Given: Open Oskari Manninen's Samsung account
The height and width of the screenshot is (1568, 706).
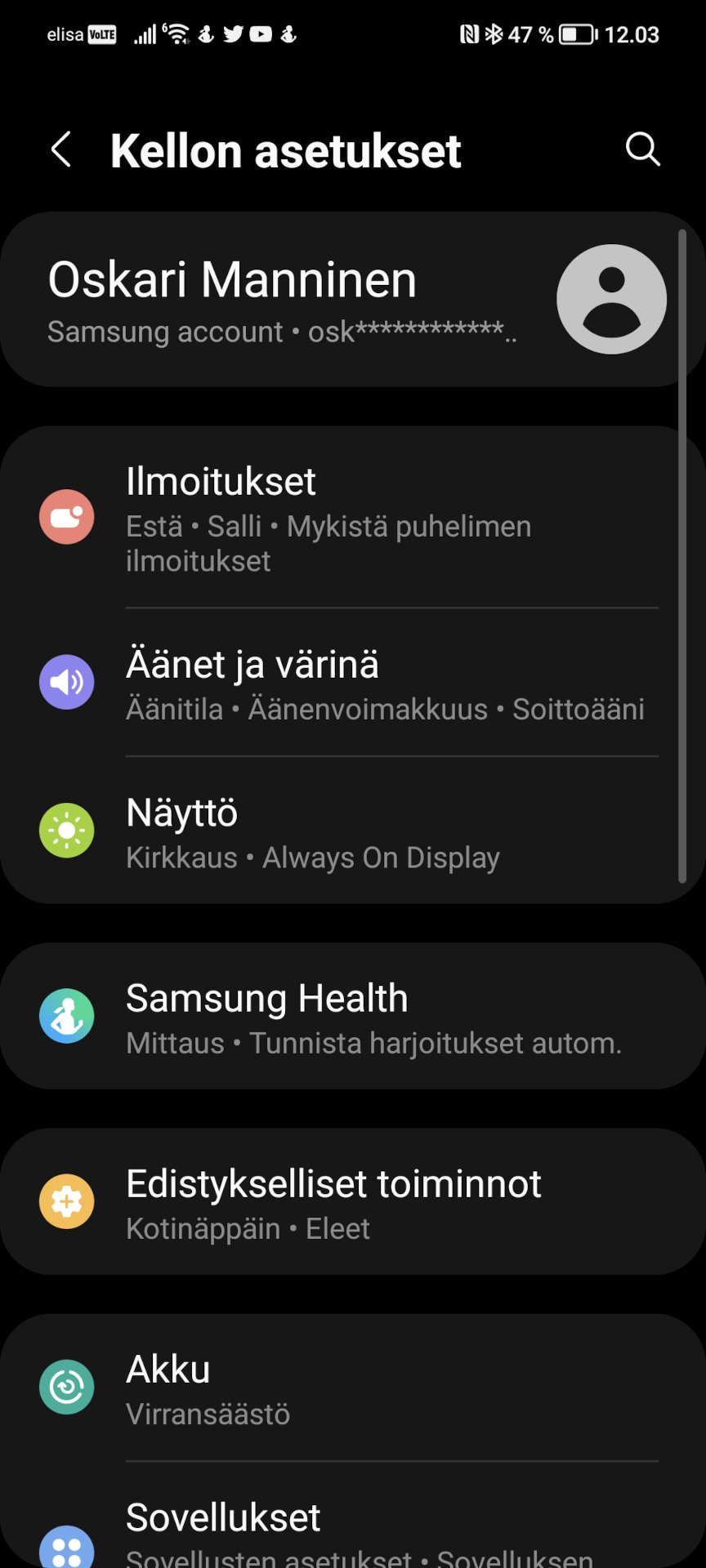Looking at the screenshot, I should (x=353, y=300).
